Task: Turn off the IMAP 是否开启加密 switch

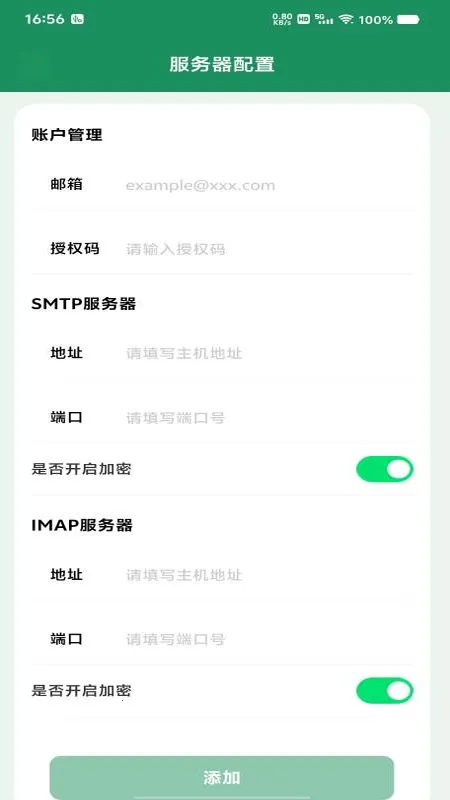Action: [x=385, y=691]
